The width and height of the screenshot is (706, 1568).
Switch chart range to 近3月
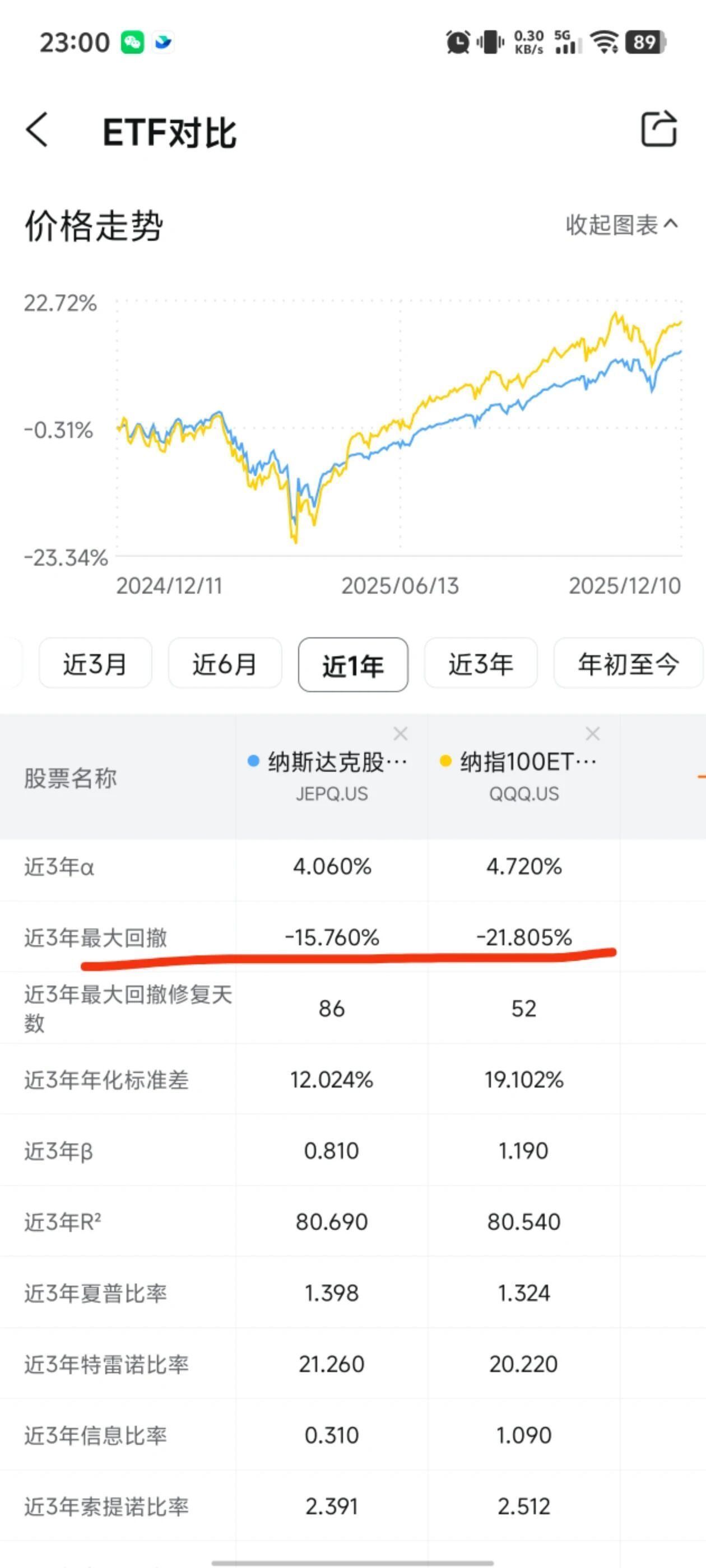95,664
